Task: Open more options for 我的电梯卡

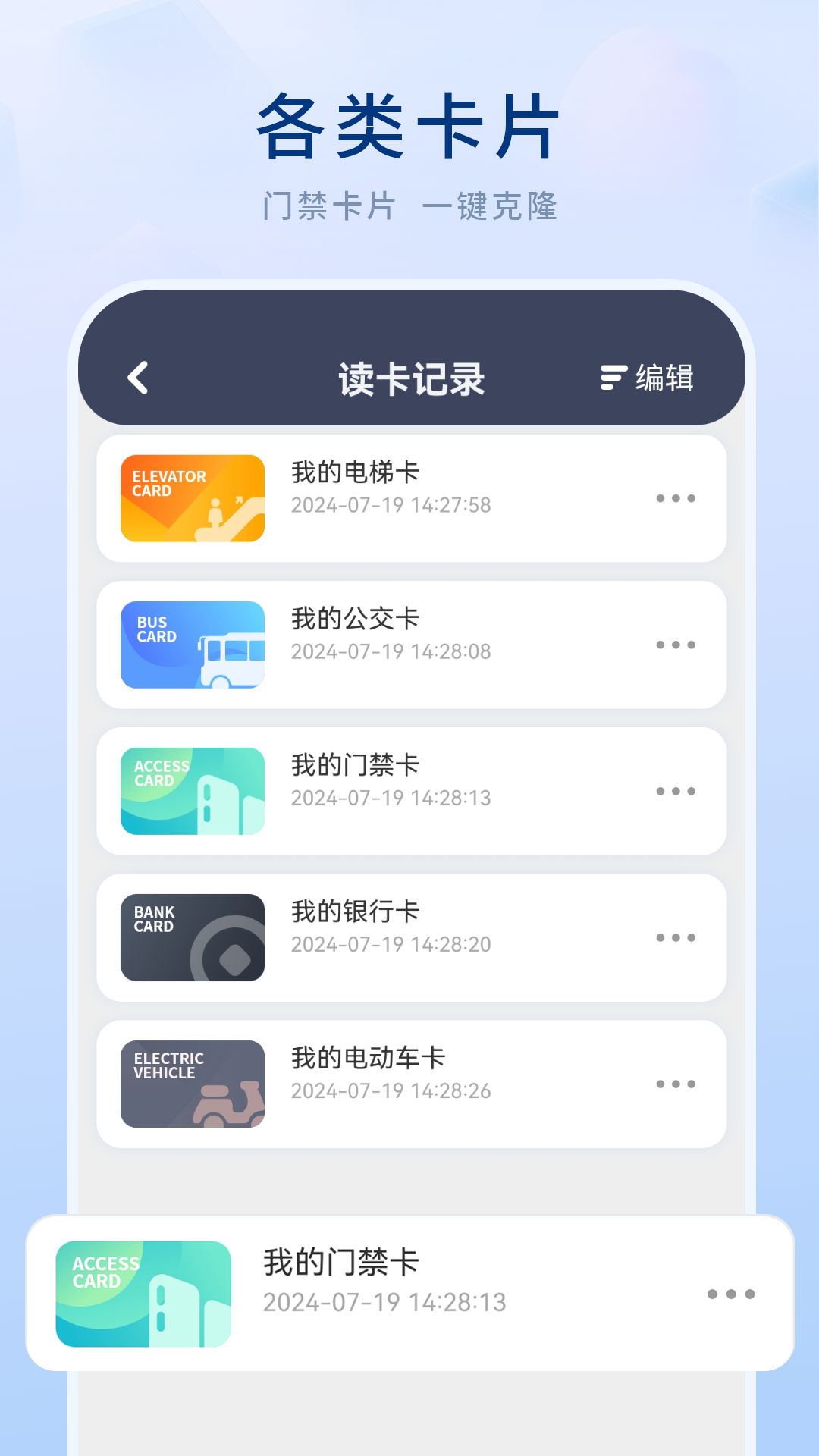Action: 677,497
